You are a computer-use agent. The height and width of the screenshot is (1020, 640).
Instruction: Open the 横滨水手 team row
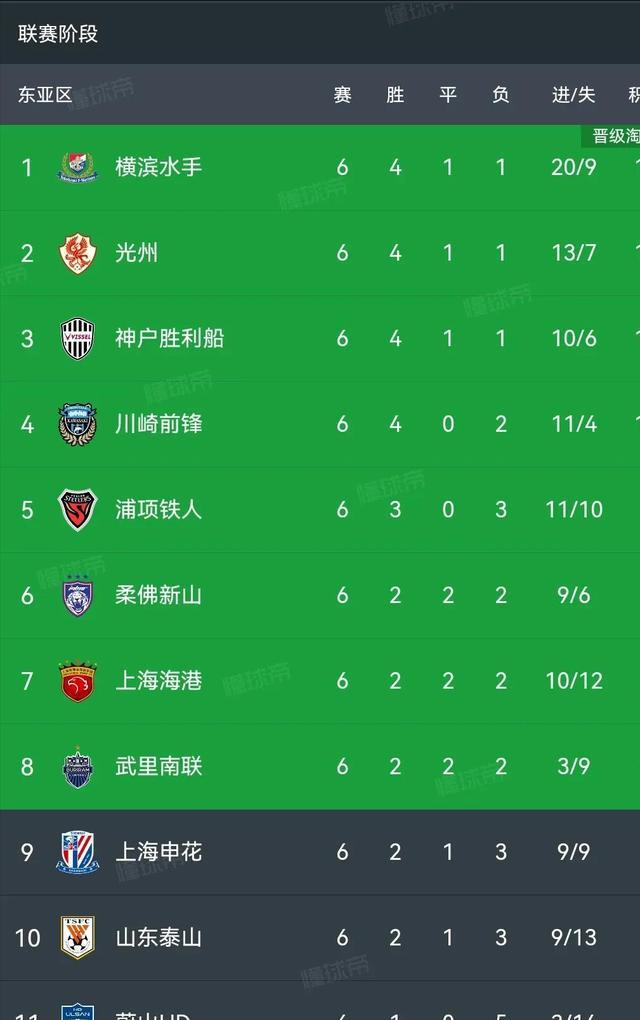point(158,167)
